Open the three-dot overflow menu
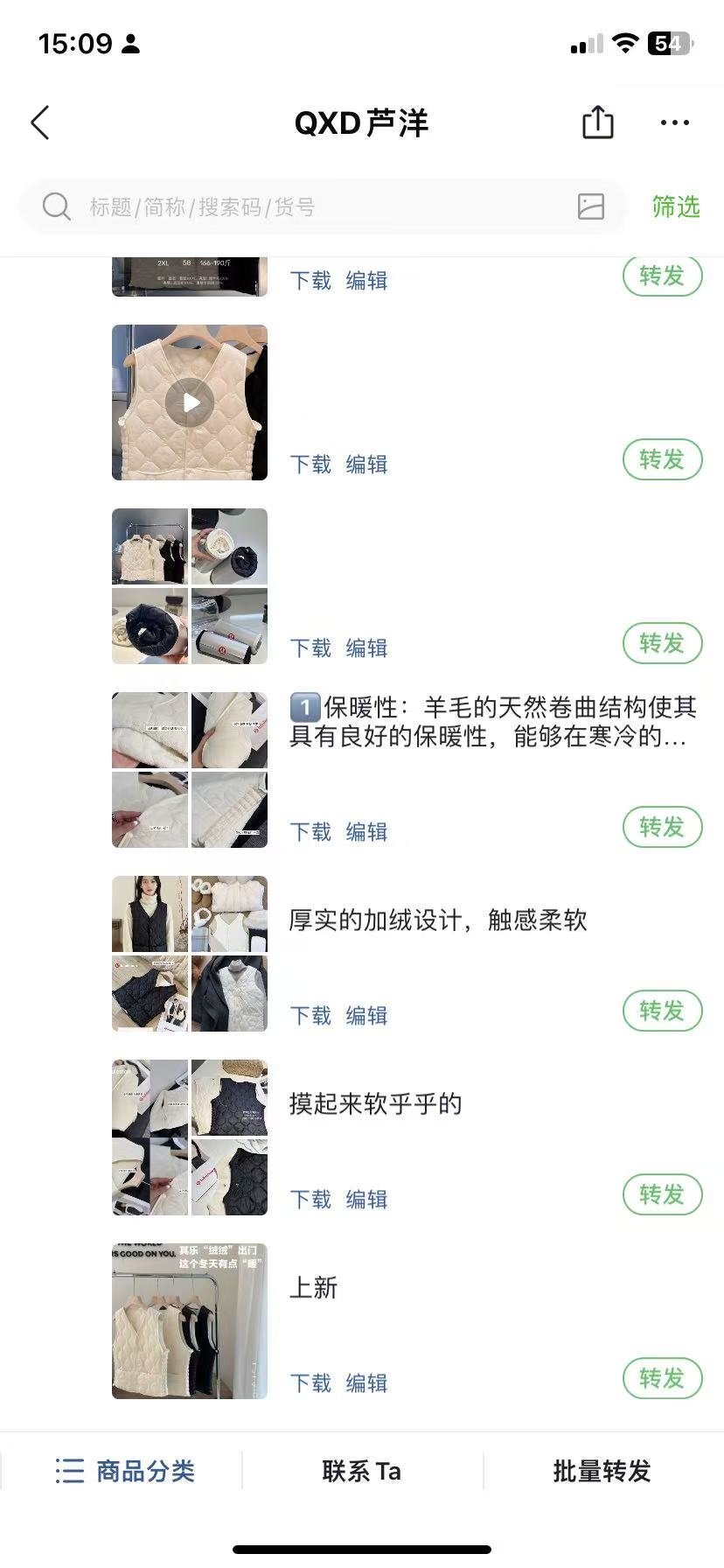This screenshot has height=1568, width=724. pyautogui.click(x=674, y=123)
